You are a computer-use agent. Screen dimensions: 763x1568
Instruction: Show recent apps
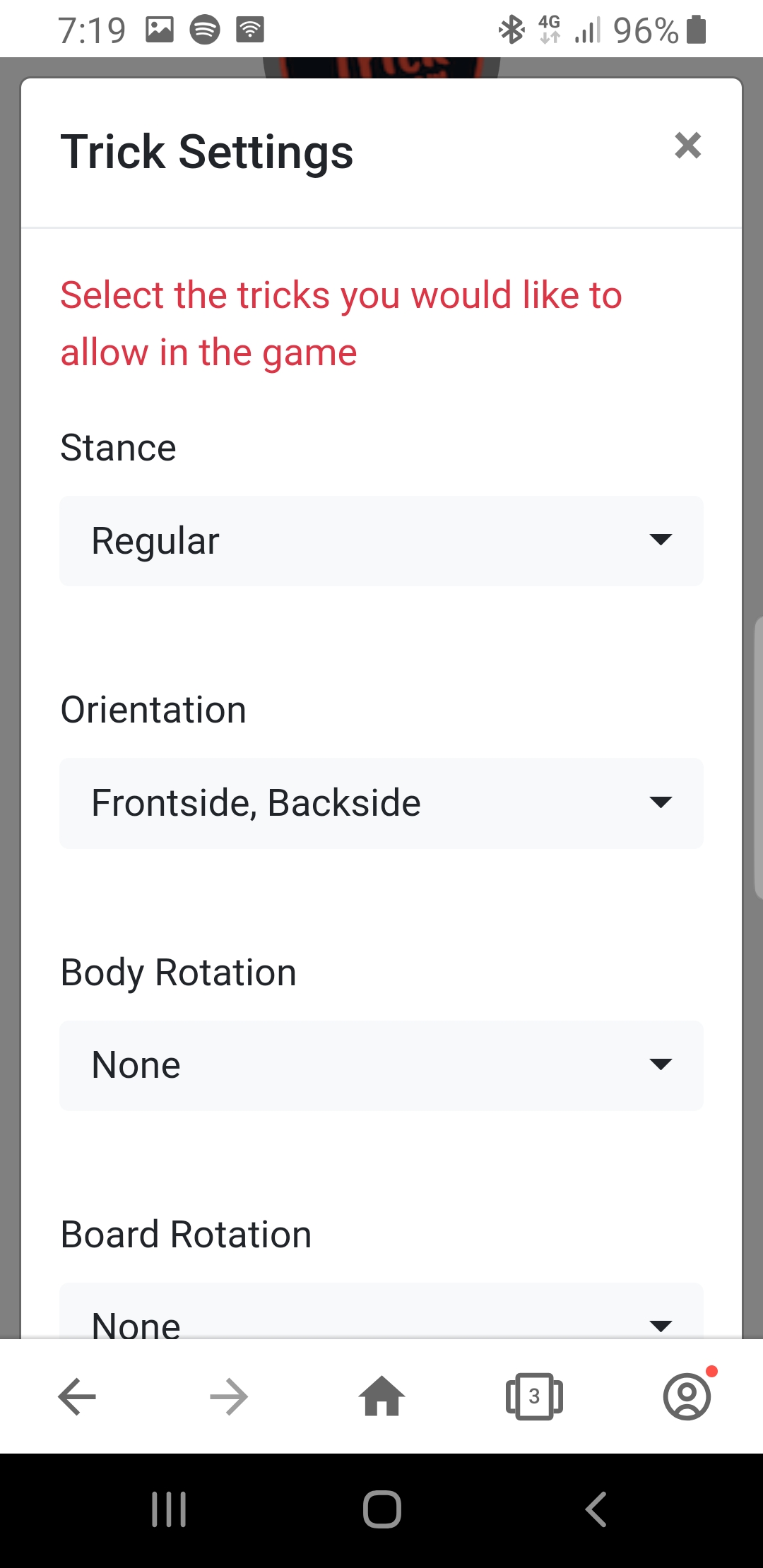coord(169,1509)
